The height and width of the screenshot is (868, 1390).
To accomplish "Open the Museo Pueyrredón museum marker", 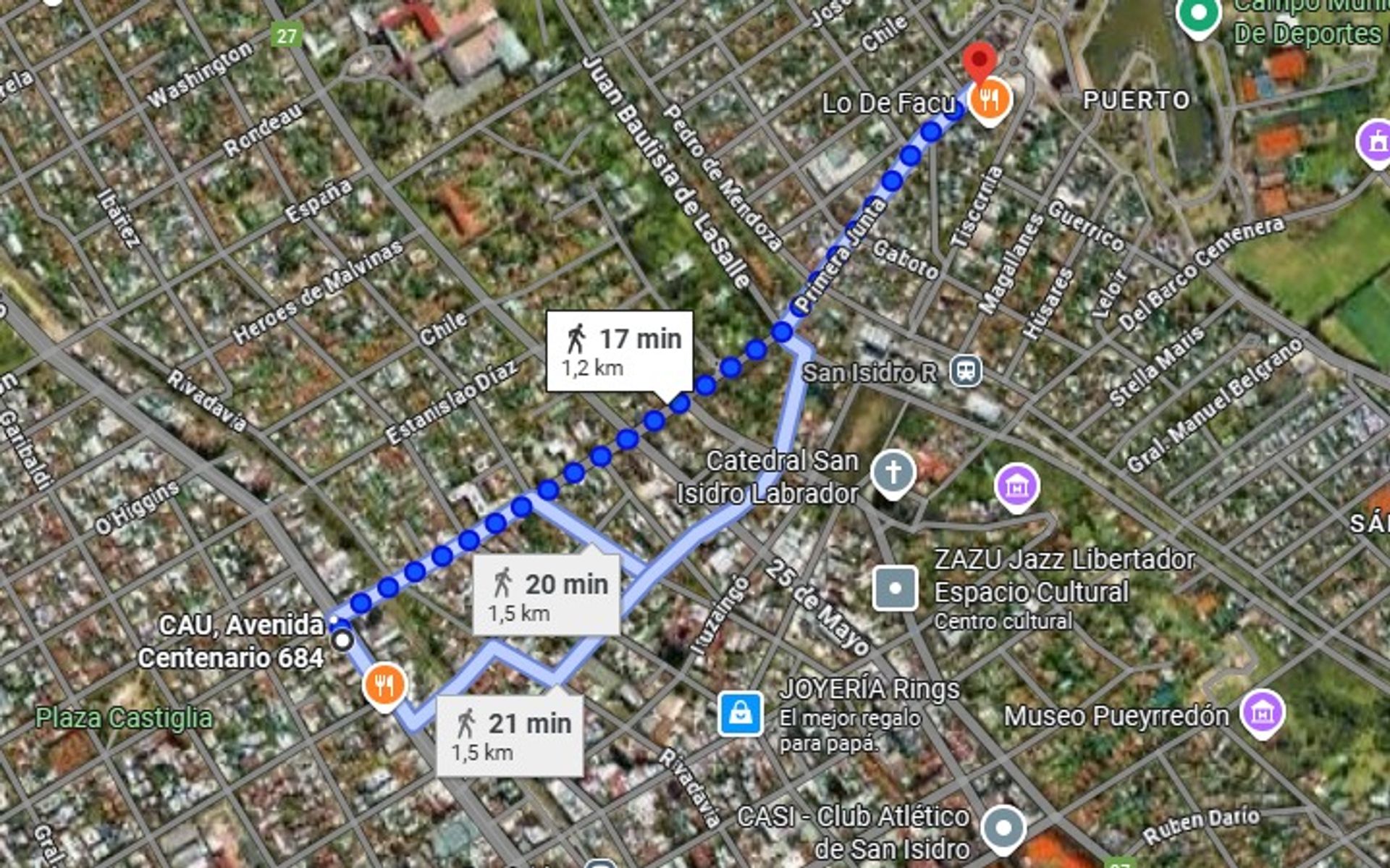I will pos(1262,712).
